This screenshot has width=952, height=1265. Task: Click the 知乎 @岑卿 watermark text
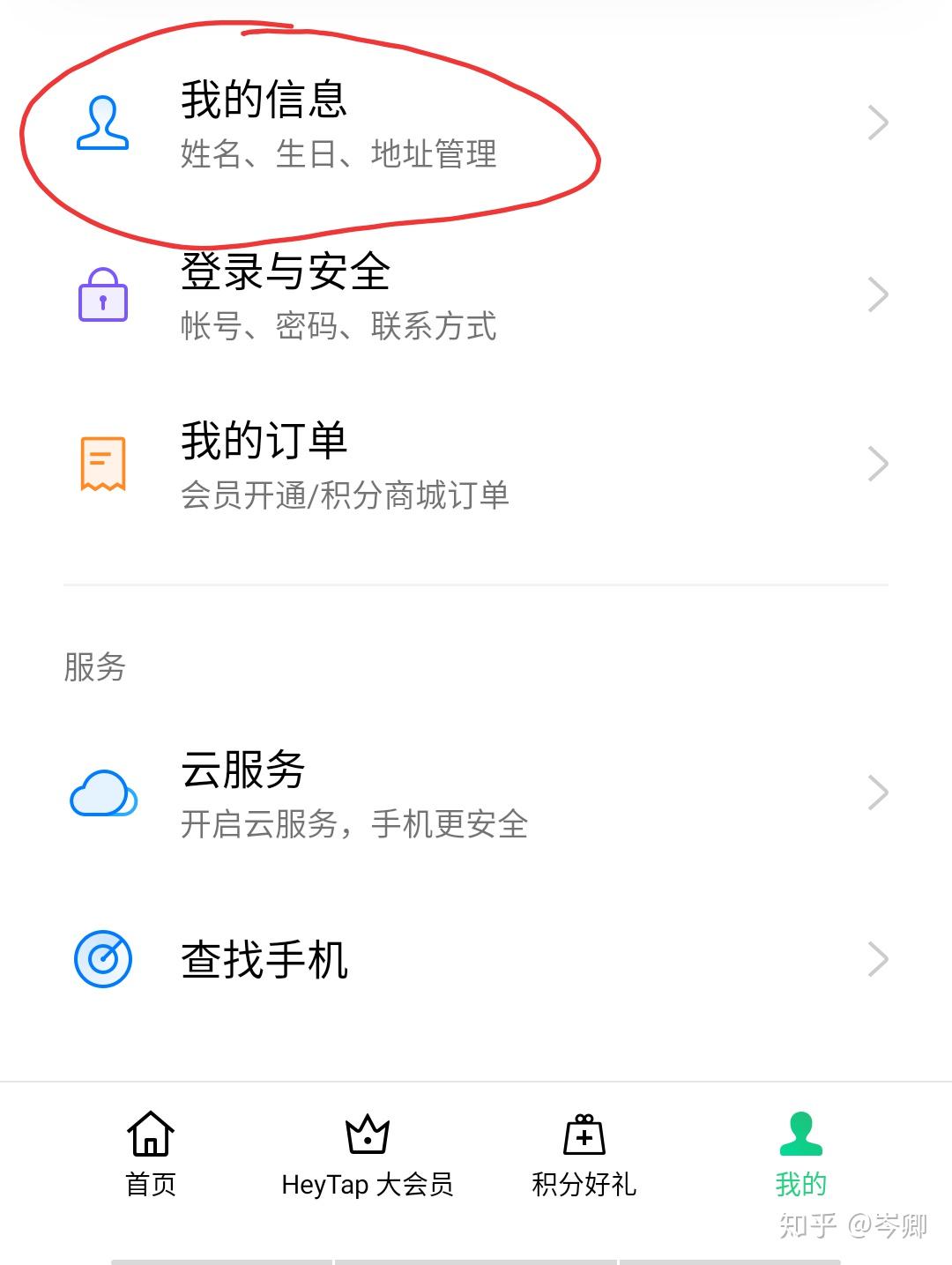[851, 1225]
